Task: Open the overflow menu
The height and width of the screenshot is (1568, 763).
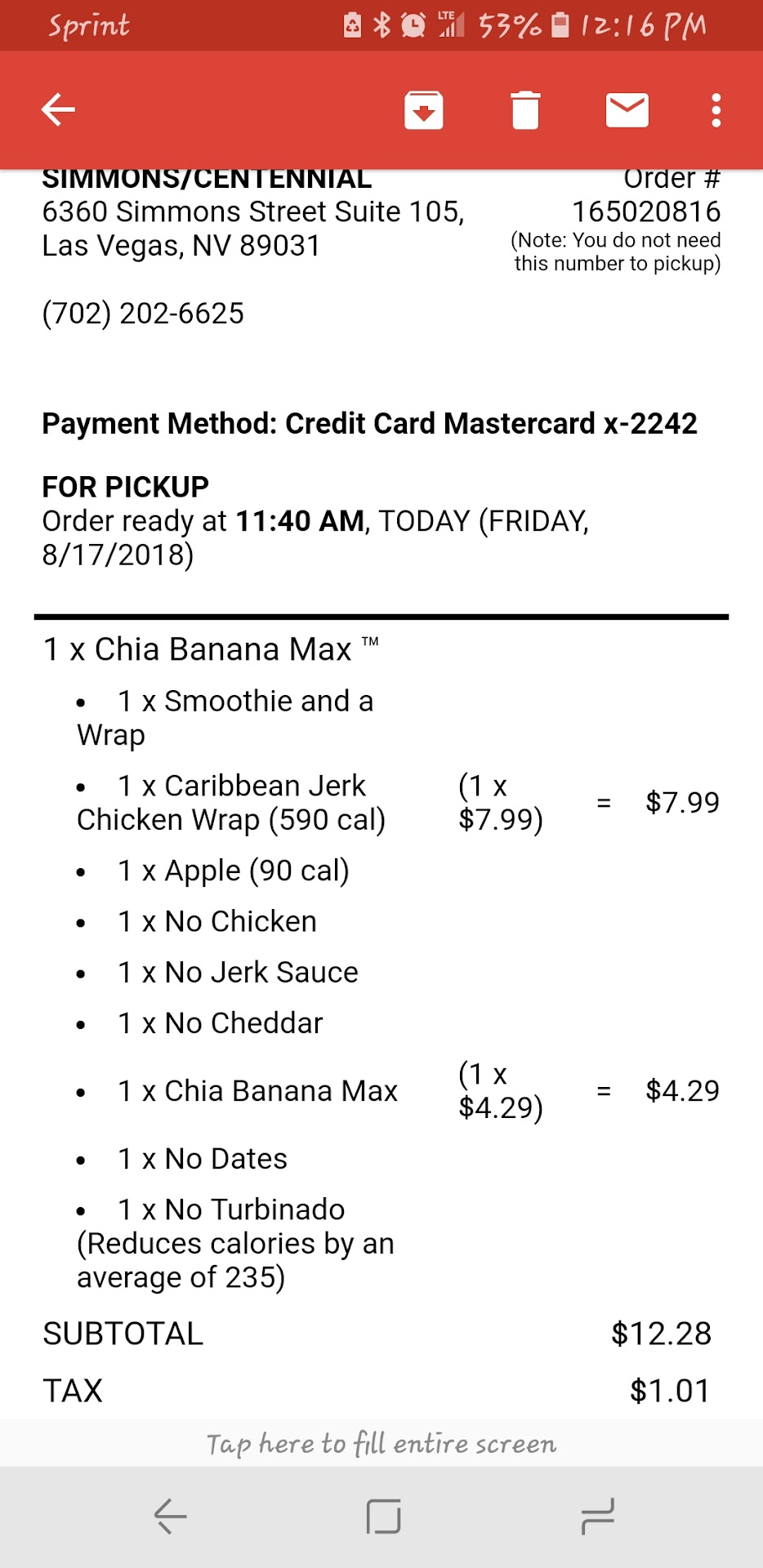Action: [x=716, y=110]
